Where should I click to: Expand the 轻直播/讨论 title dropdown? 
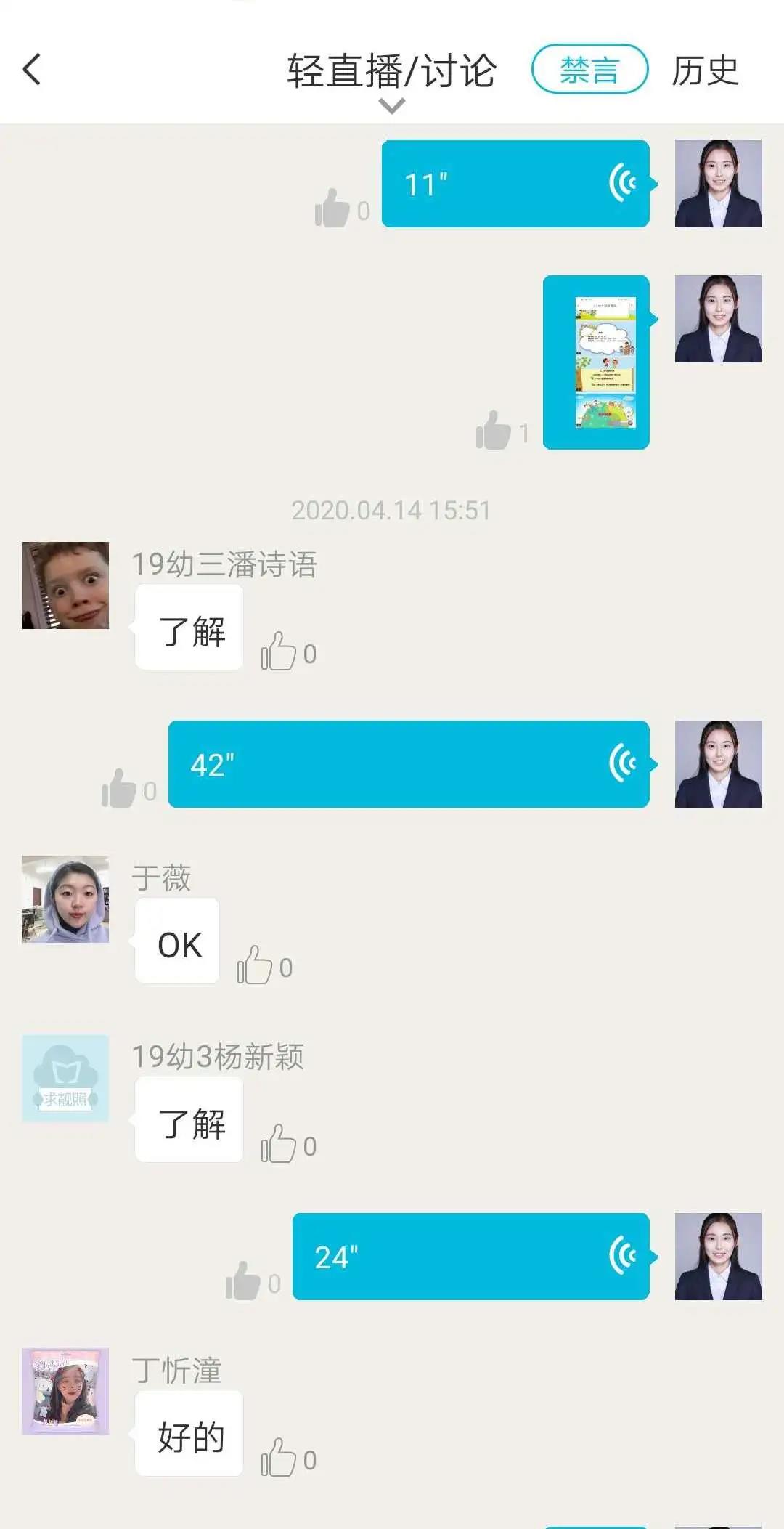pyautogui.click(x=391, y=107)
